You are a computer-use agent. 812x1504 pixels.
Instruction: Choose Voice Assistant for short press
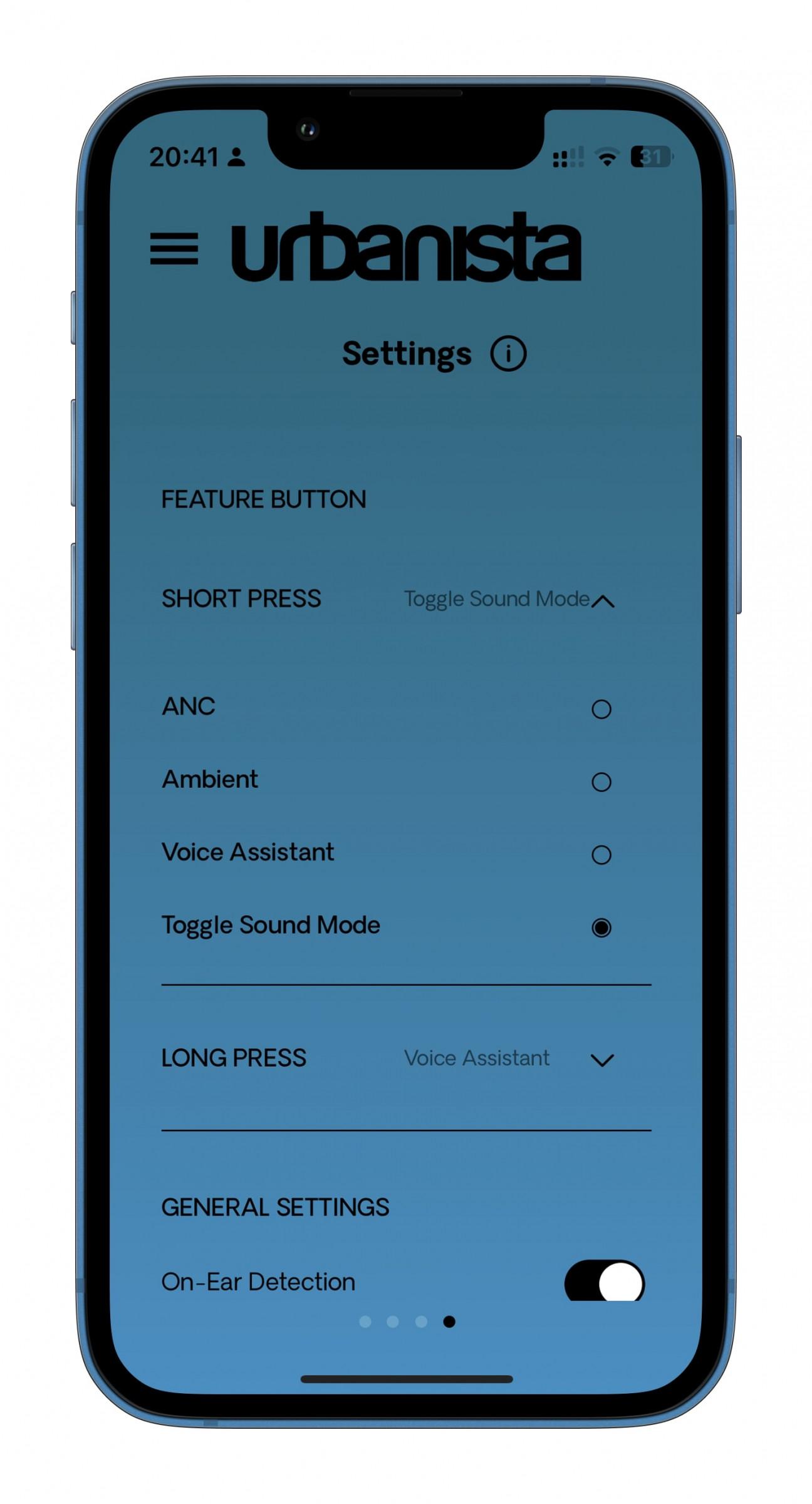[x=601, y=854]
